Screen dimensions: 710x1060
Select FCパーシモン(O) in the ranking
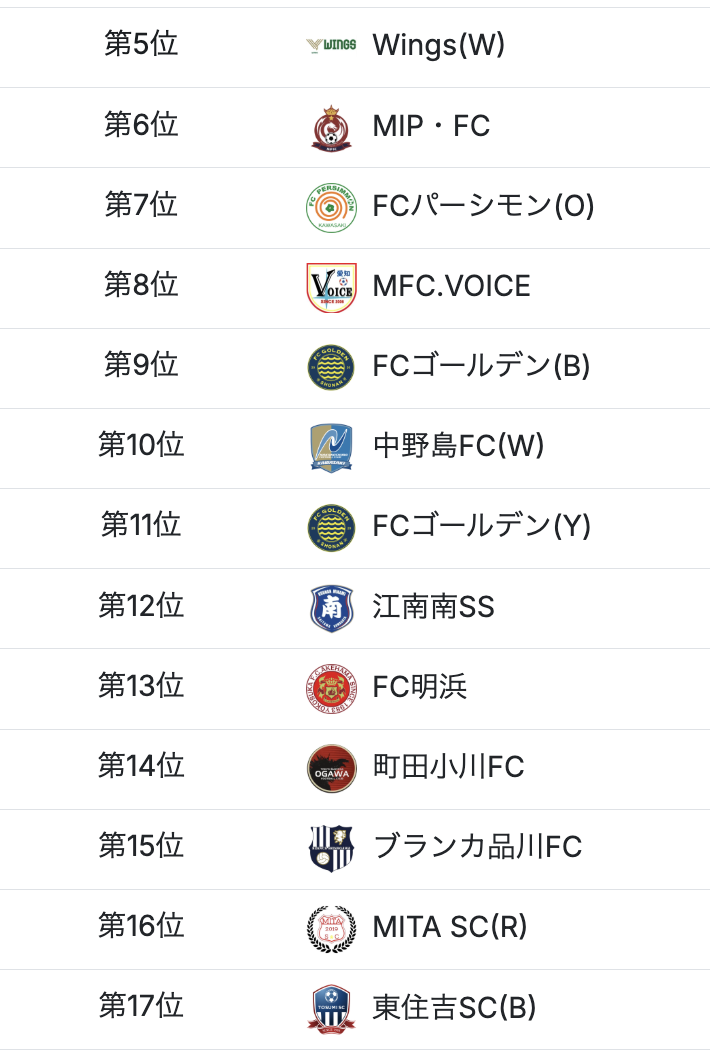pyautogui.click(x=483, y=206)
